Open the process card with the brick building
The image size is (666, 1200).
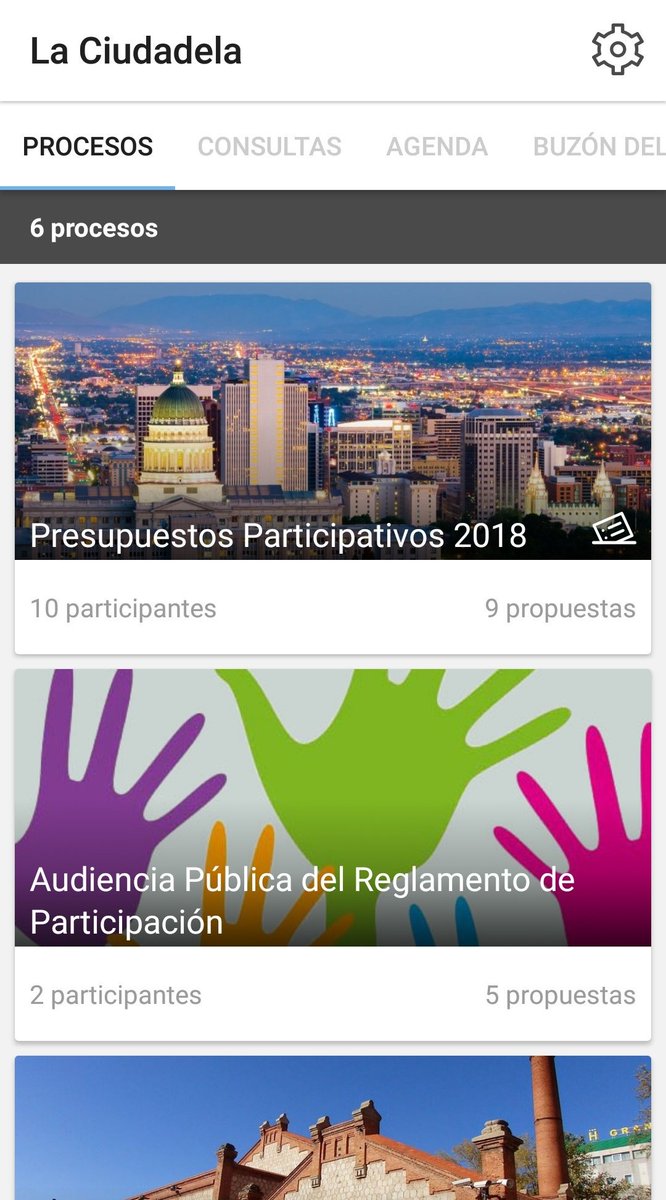pyautogui.click(x=332, y=1130)
